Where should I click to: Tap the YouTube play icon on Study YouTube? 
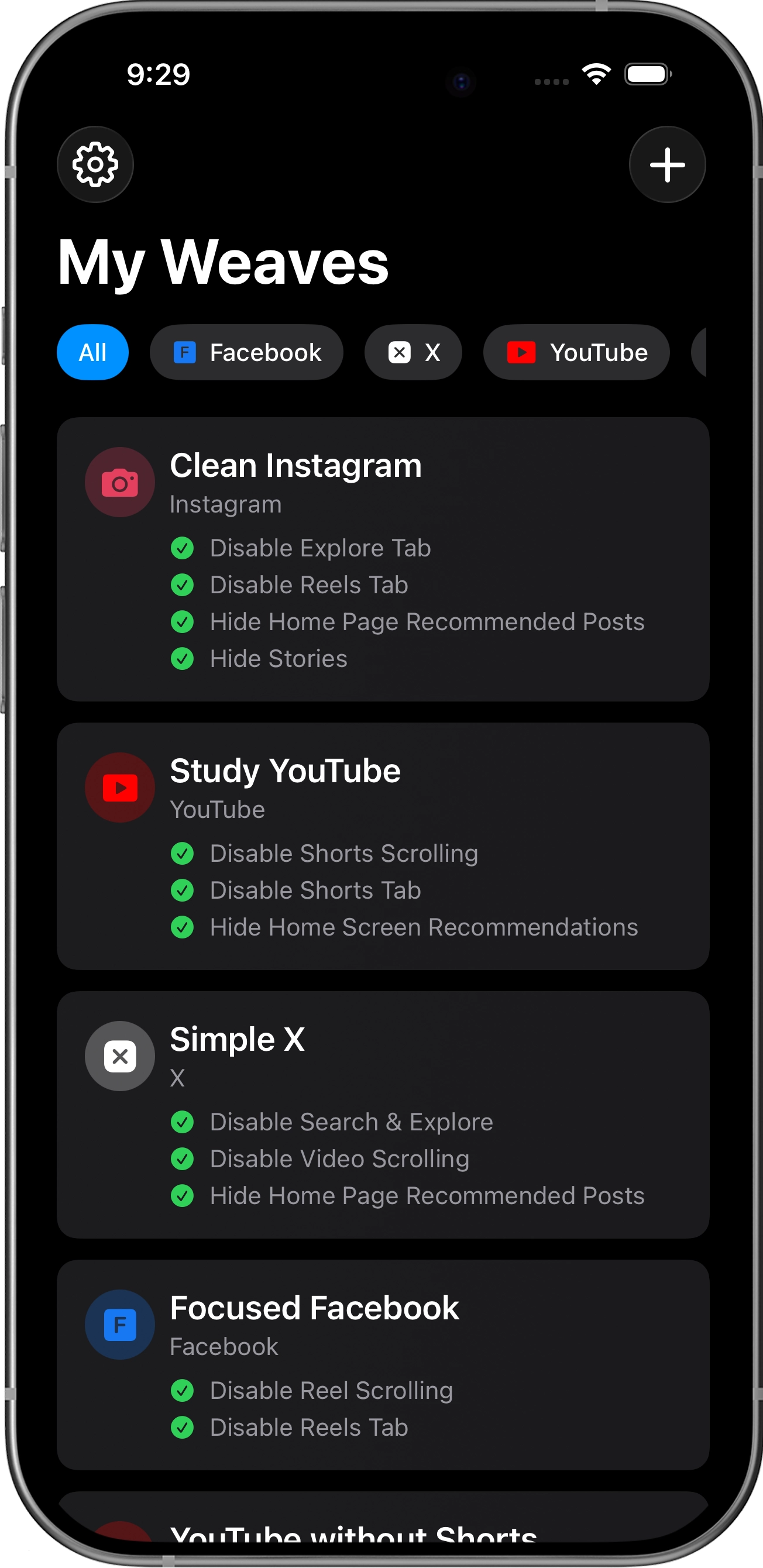tap(120, 786)
